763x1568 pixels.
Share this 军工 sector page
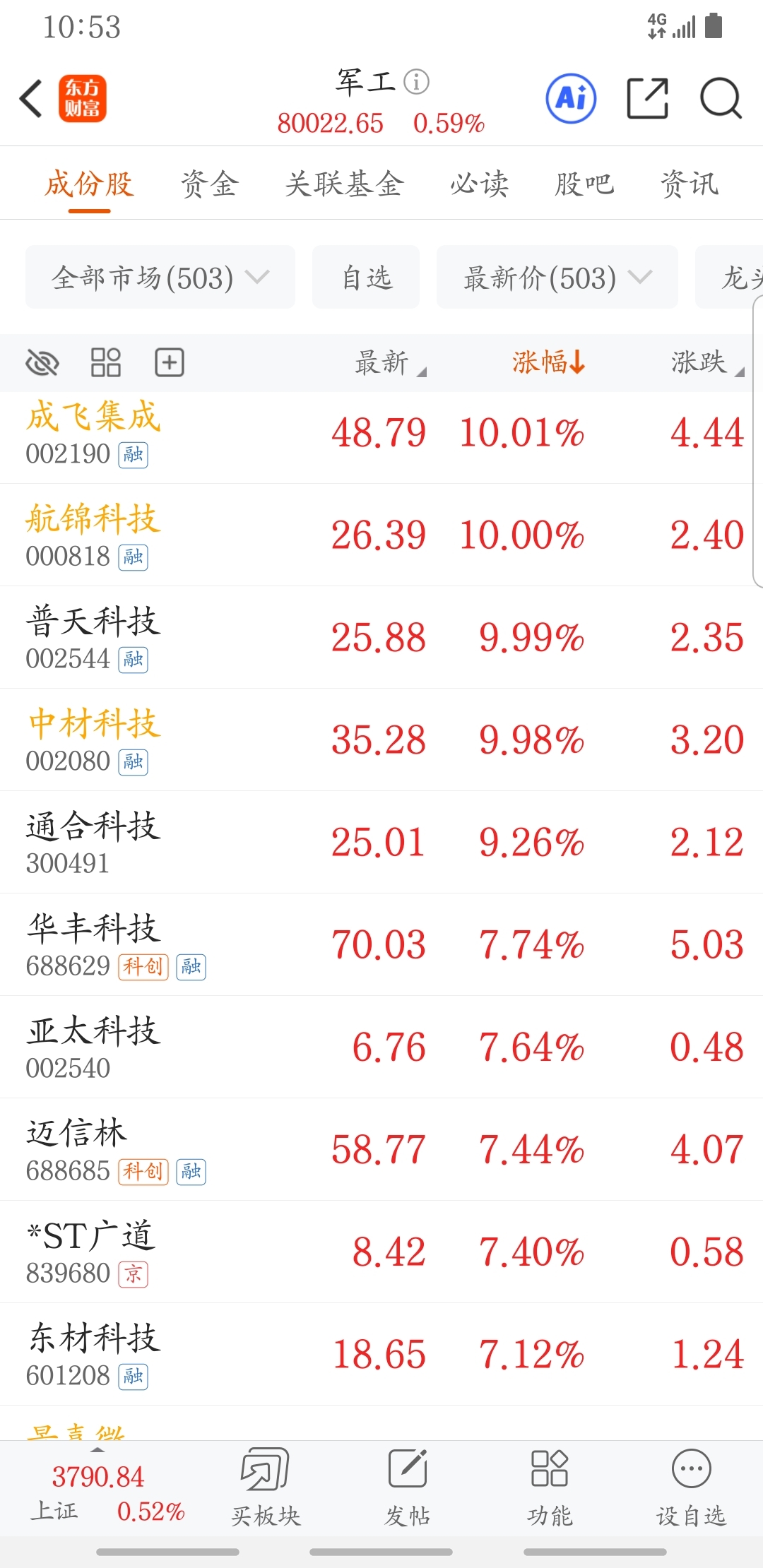point(648,98)
